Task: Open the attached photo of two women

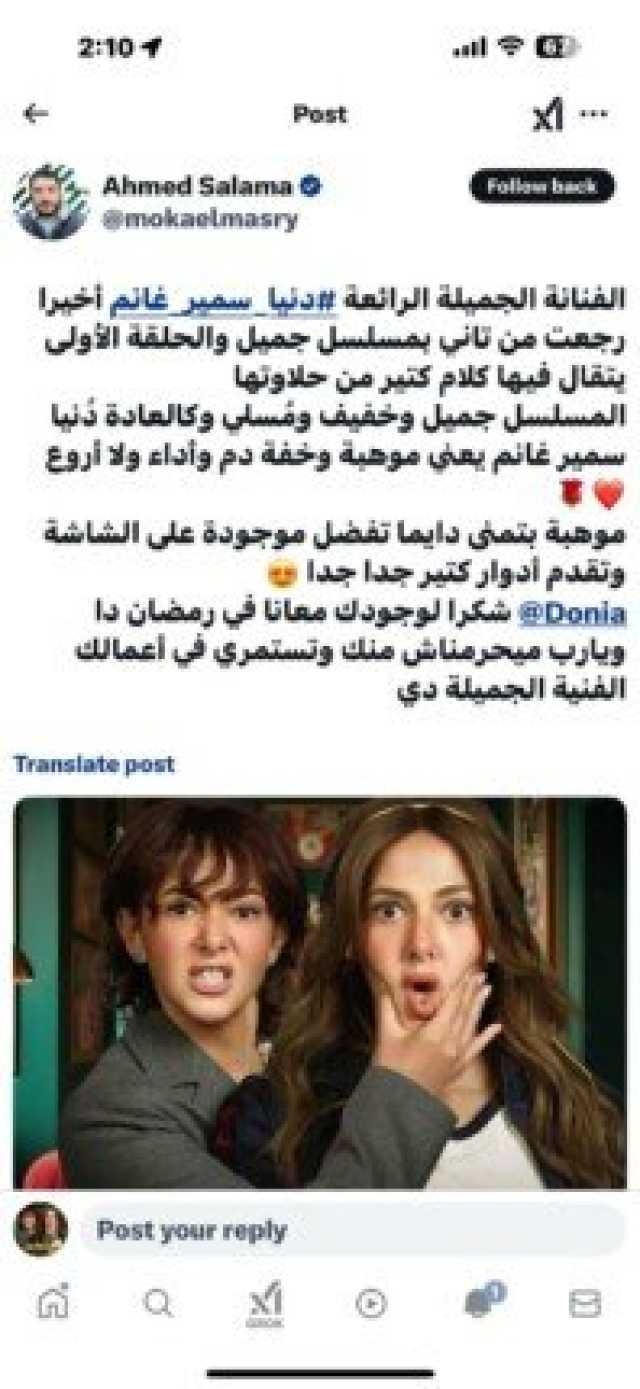Action: click(x=320, y=992)
